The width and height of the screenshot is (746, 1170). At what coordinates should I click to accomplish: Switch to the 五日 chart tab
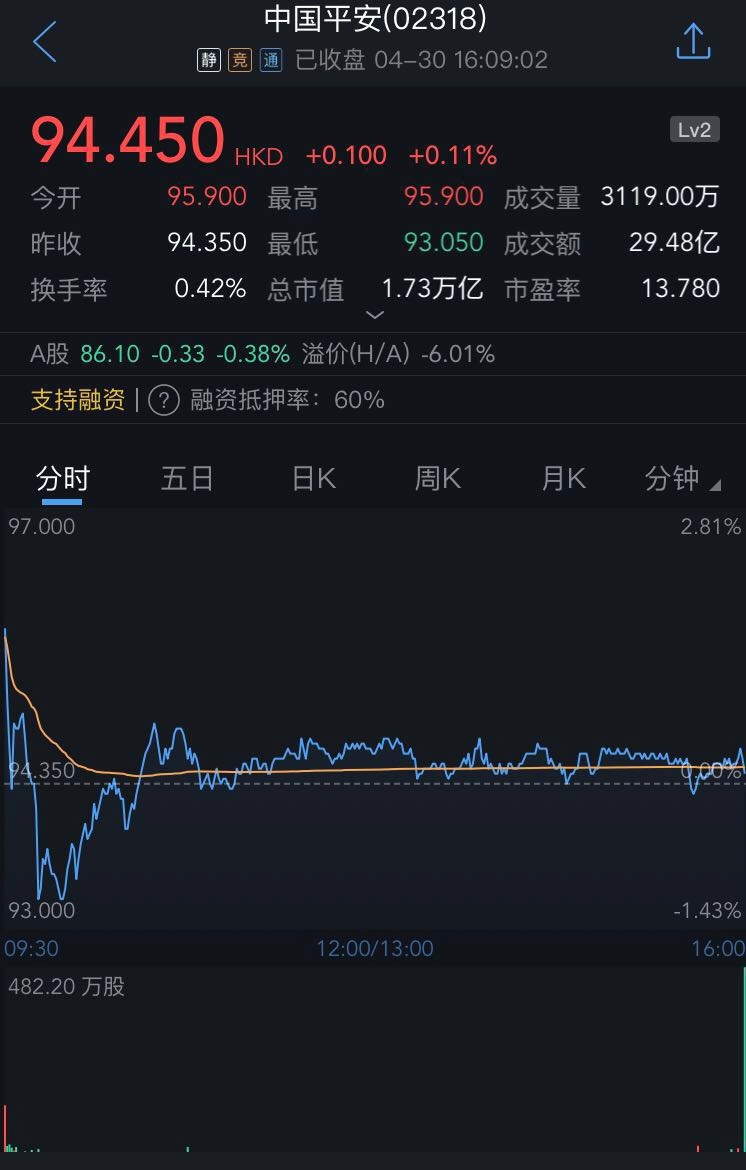pyautogui.click(x=187, y=479)
